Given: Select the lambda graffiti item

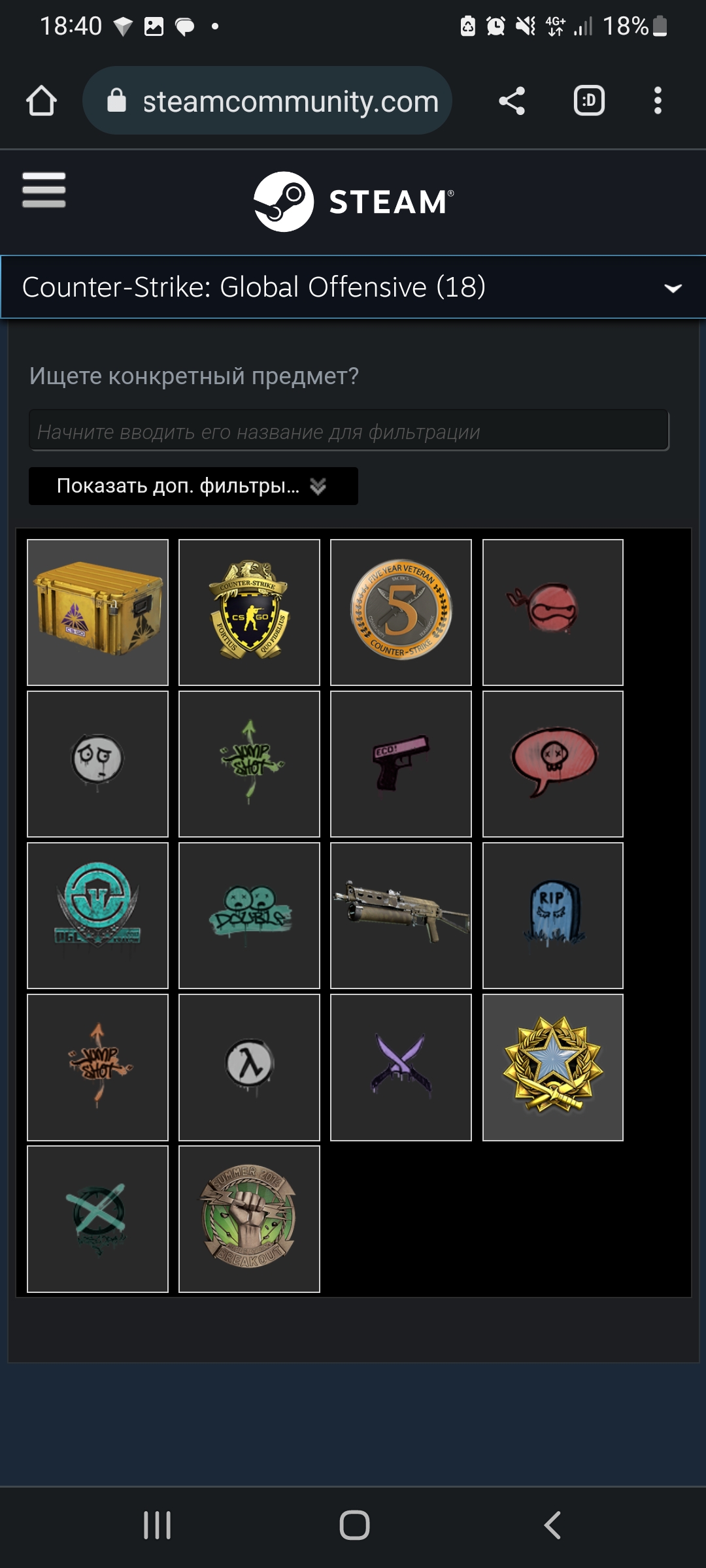Looking at the screenshot, I should (249, 1067).
